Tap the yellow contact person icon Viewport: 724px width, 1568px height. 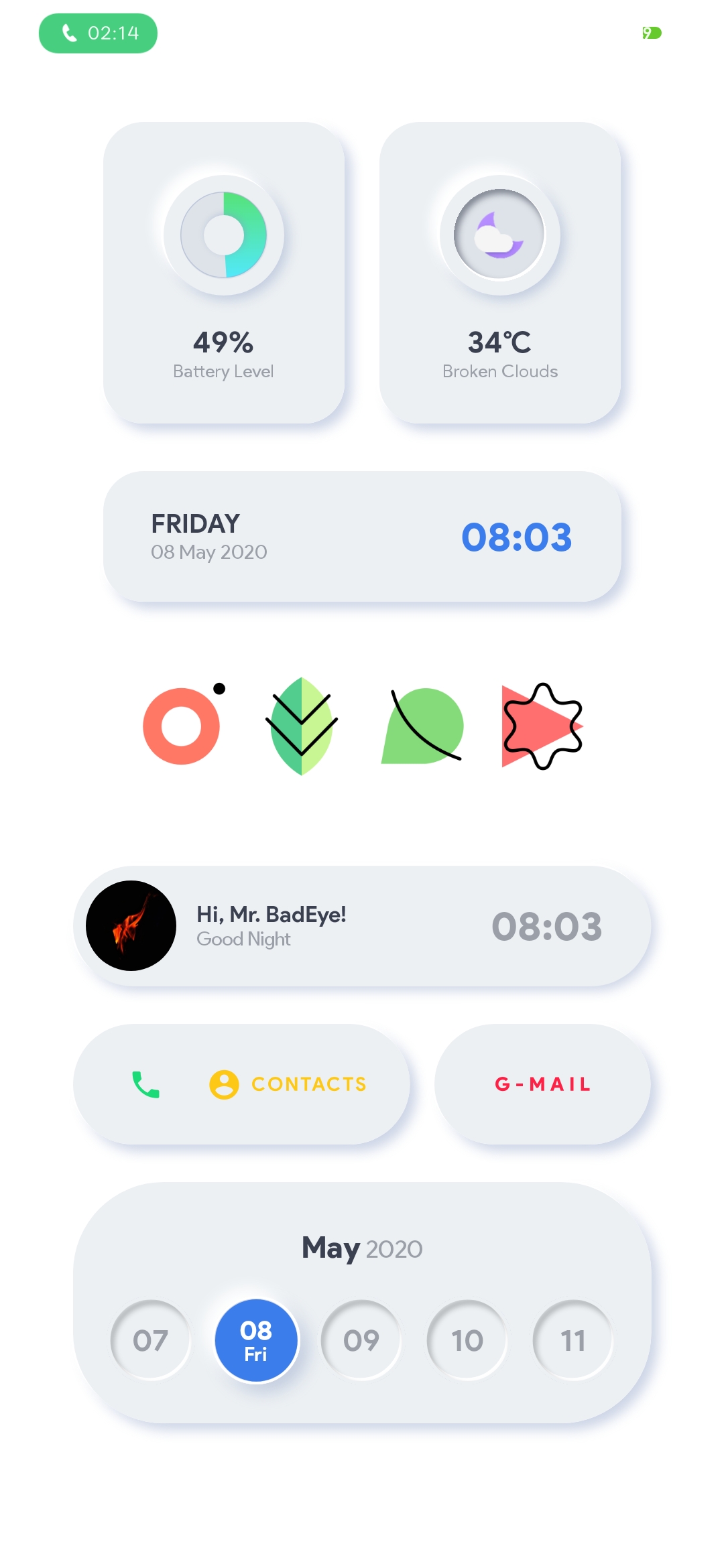(223, 1084)
